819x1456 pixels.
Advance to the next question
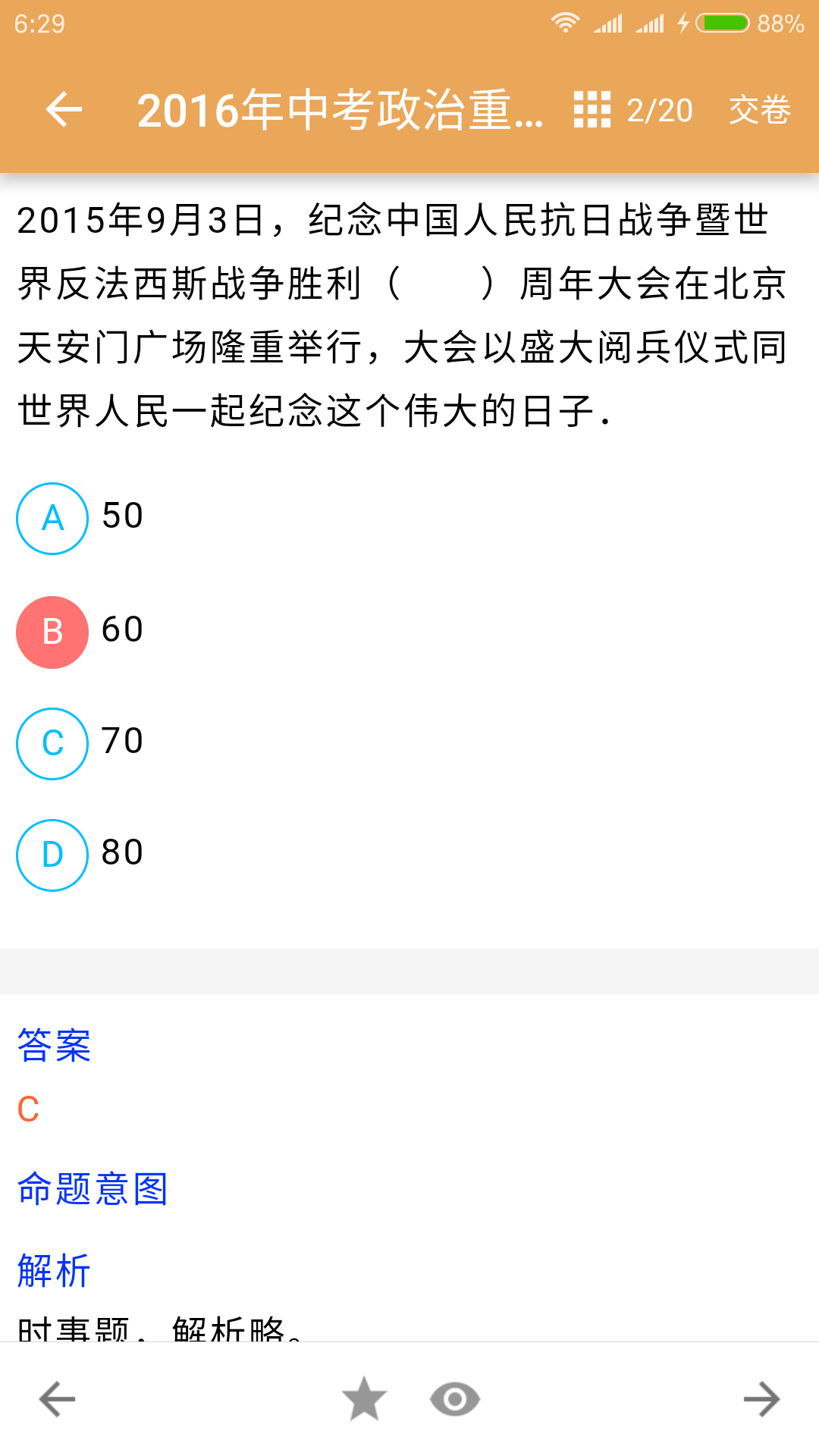click(761, 1399)
